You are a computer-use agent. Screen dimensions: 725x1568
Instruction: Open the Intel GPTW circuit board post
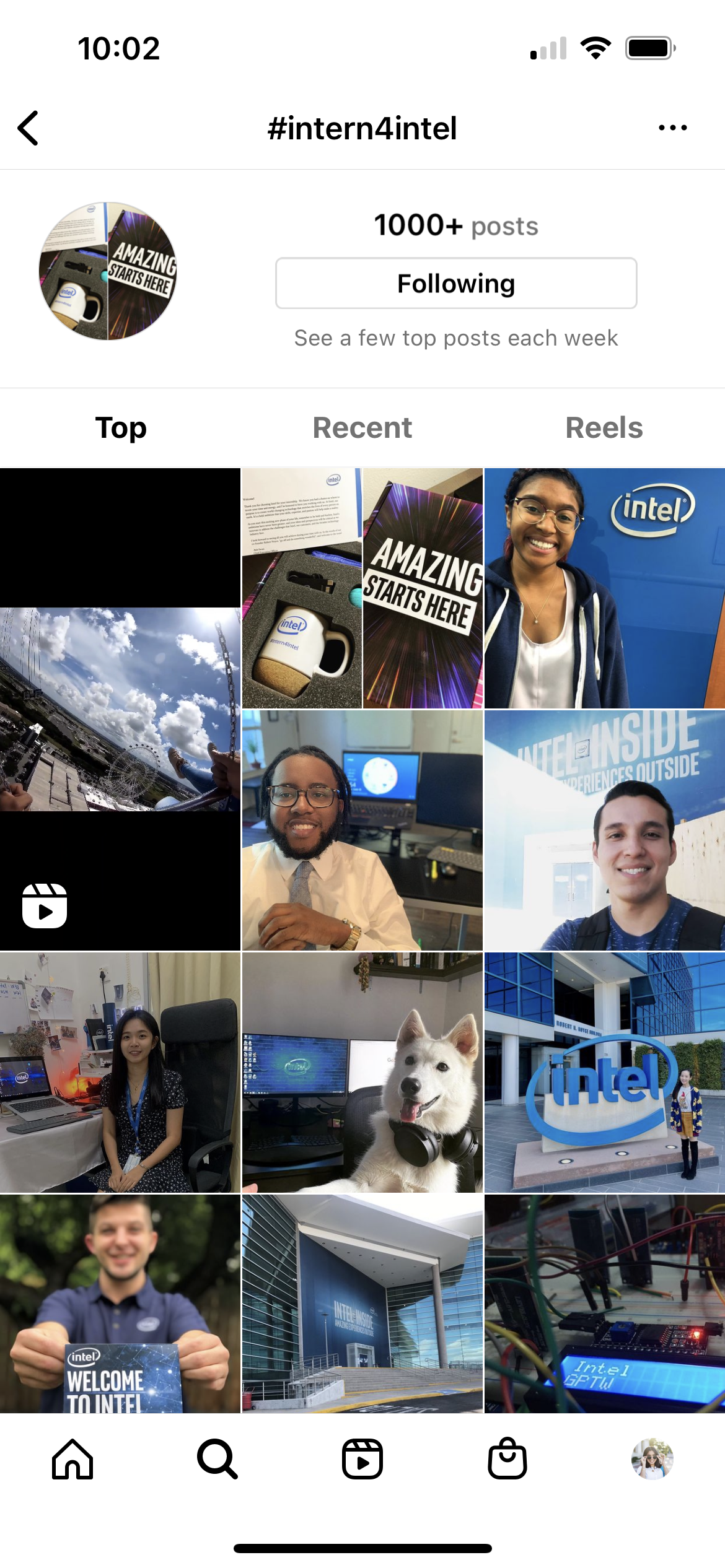point(604,1304)
